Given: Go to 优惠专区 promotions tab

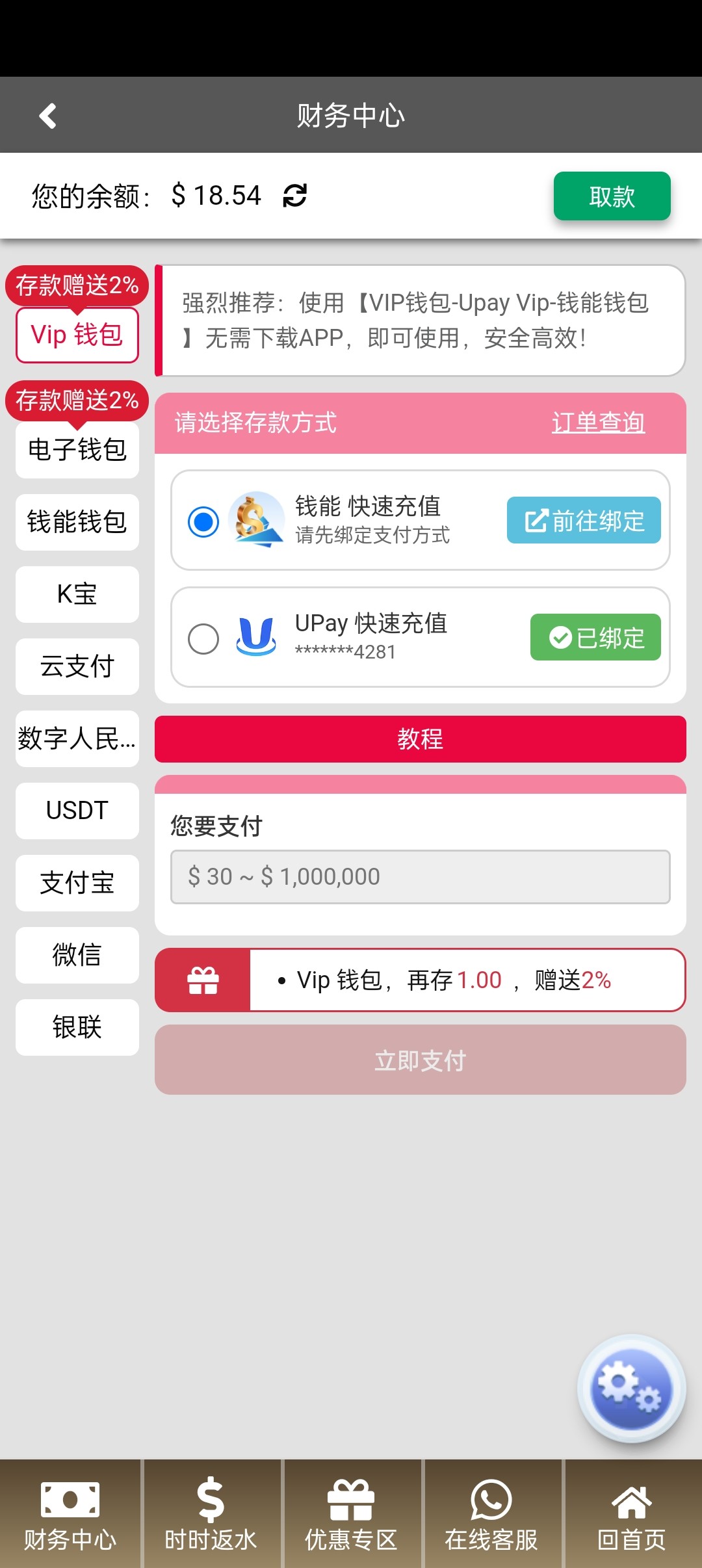Looking at the screenshot, I should [x=351, y=1515].
